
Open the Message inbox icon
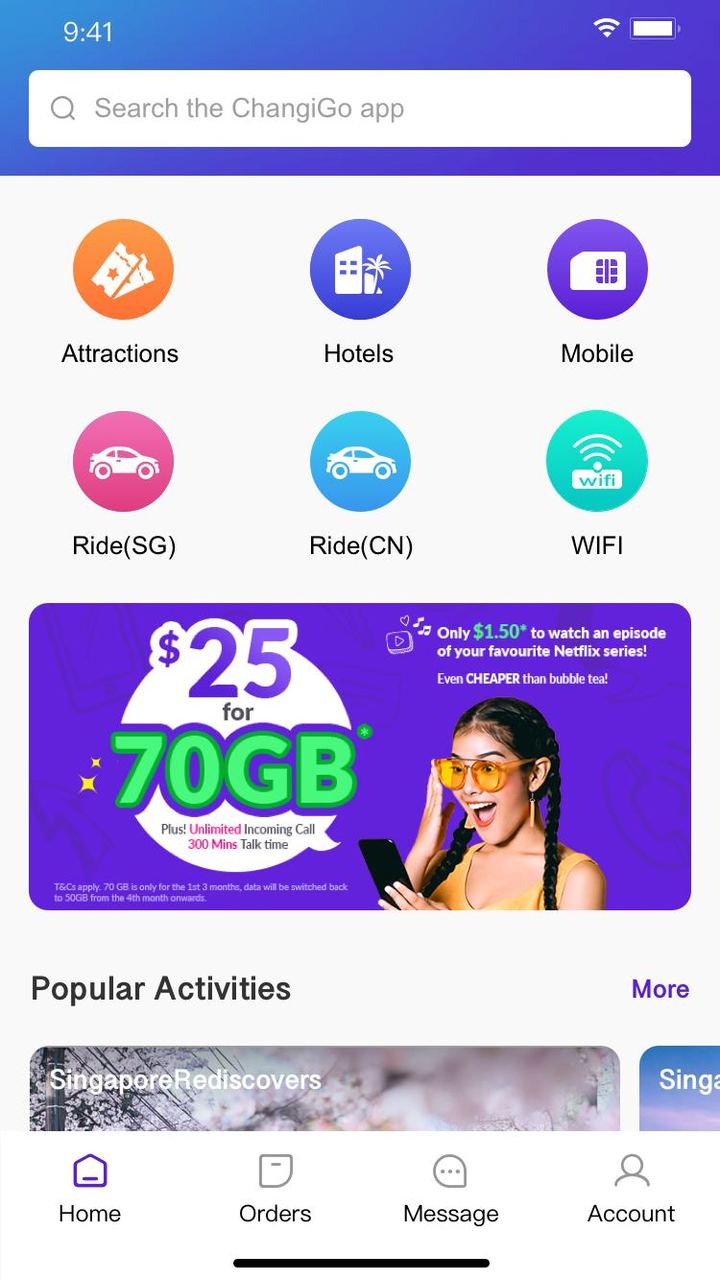[450, 1170]
